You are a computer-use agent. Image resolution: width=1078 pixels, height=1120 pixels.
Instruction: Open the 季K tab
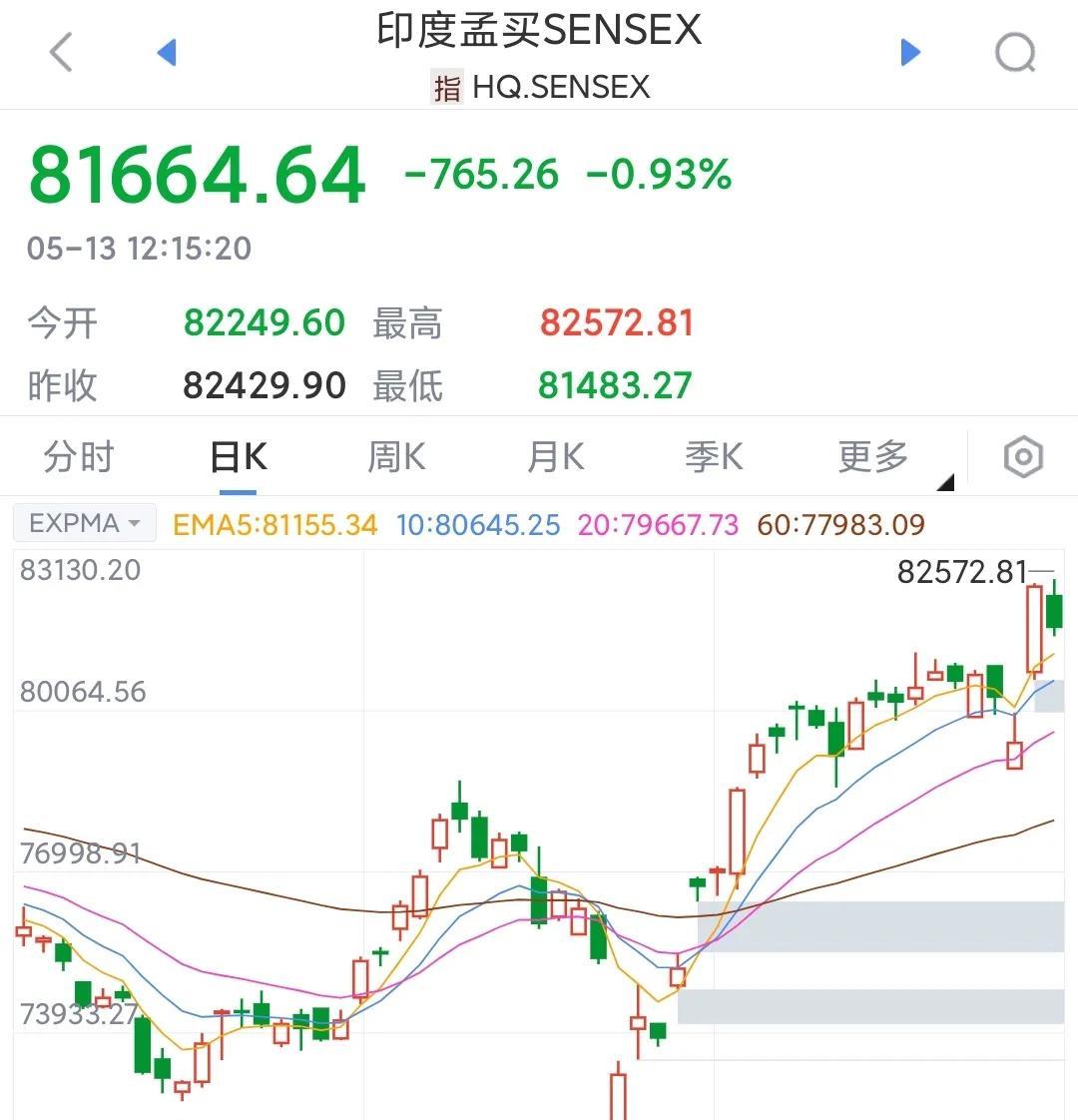(714, 457)
